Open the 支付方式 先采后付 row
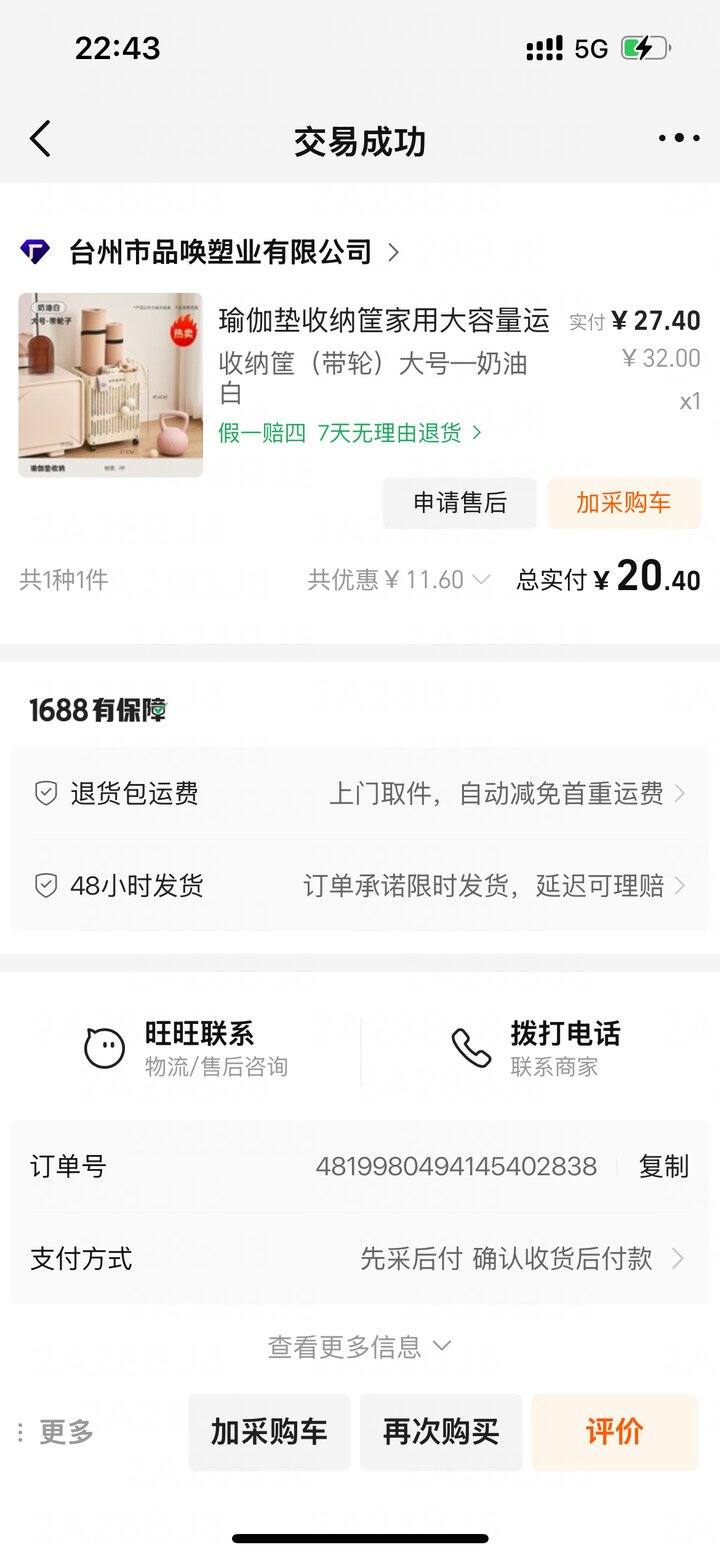The width and height of the screenshot is (720, 1558). pyautogui.click(x=360, y=1258)
